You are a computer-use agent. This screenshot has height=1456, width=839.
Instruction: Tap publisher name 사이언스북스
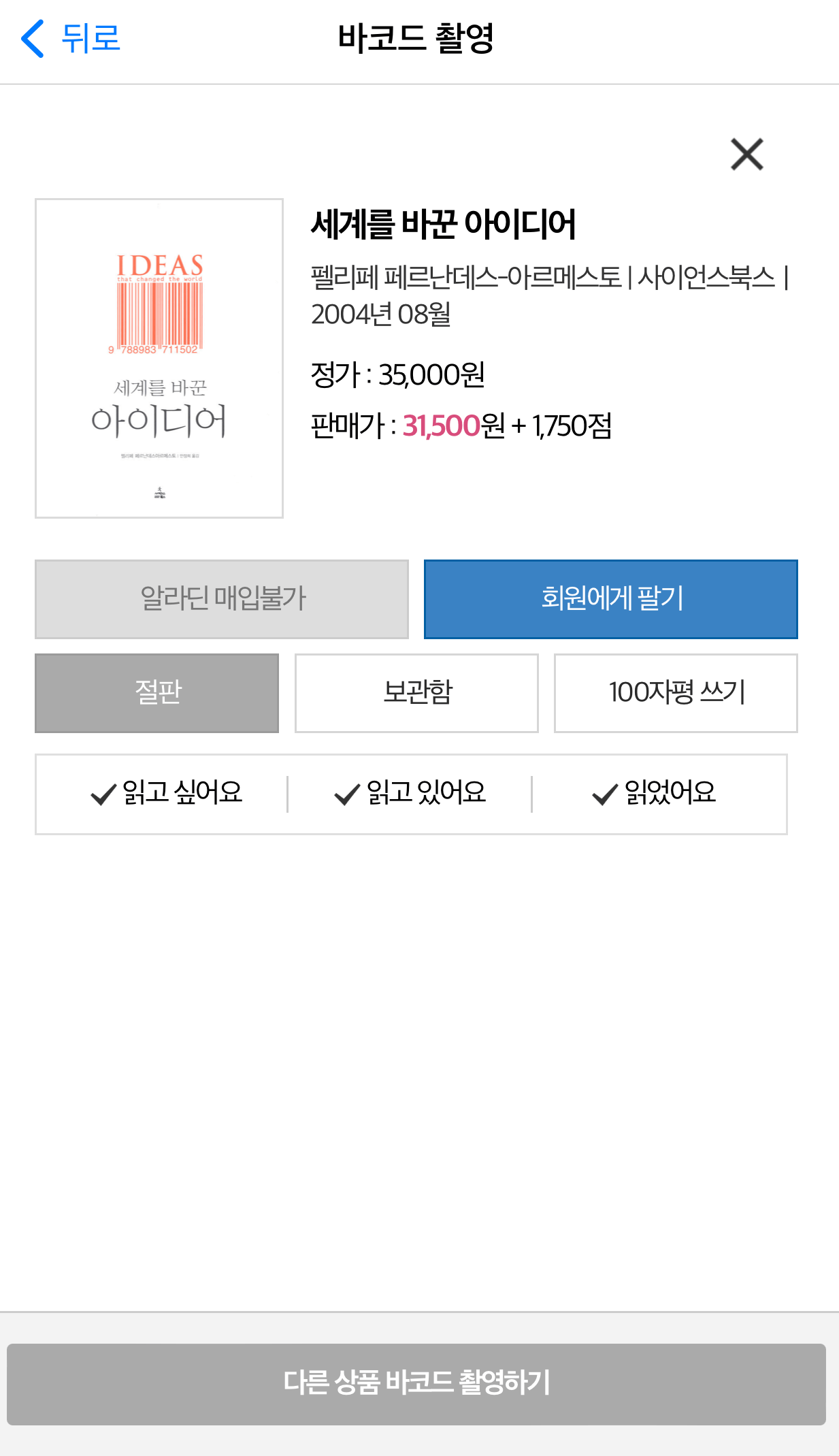point(706,276)
